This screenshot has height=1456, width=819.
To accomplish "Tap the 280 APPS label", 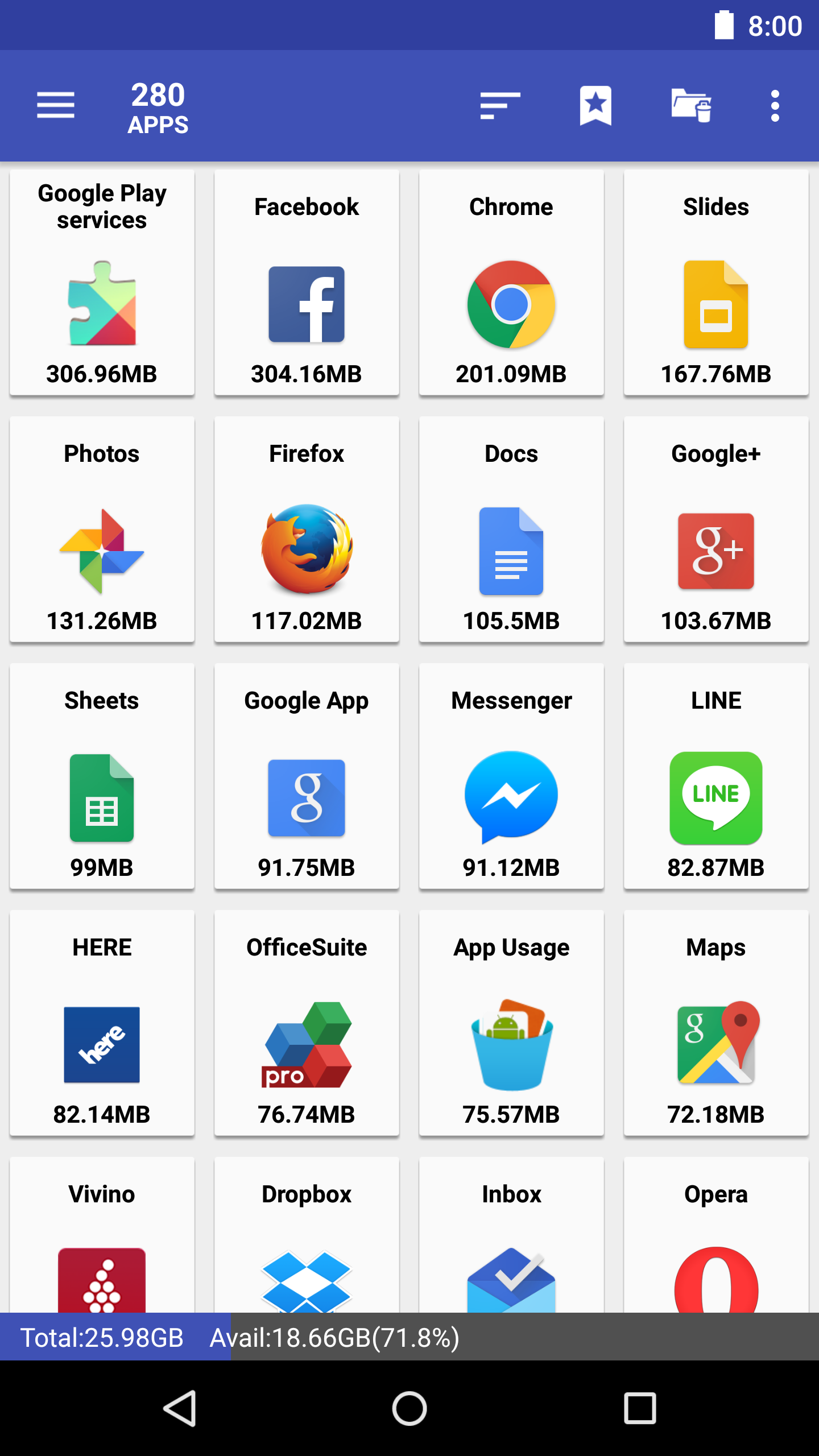I will click(158, 106).
